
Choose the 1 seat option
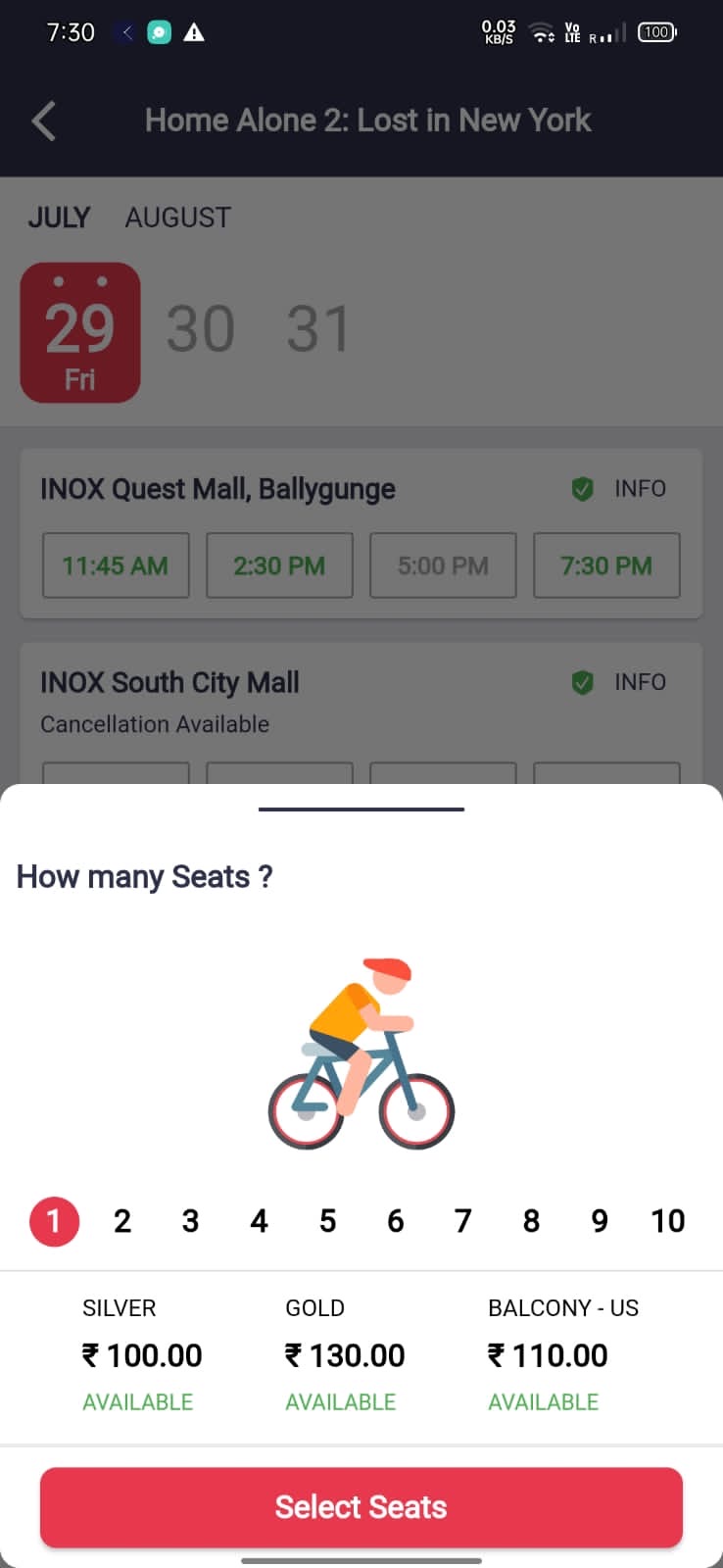54,1221
